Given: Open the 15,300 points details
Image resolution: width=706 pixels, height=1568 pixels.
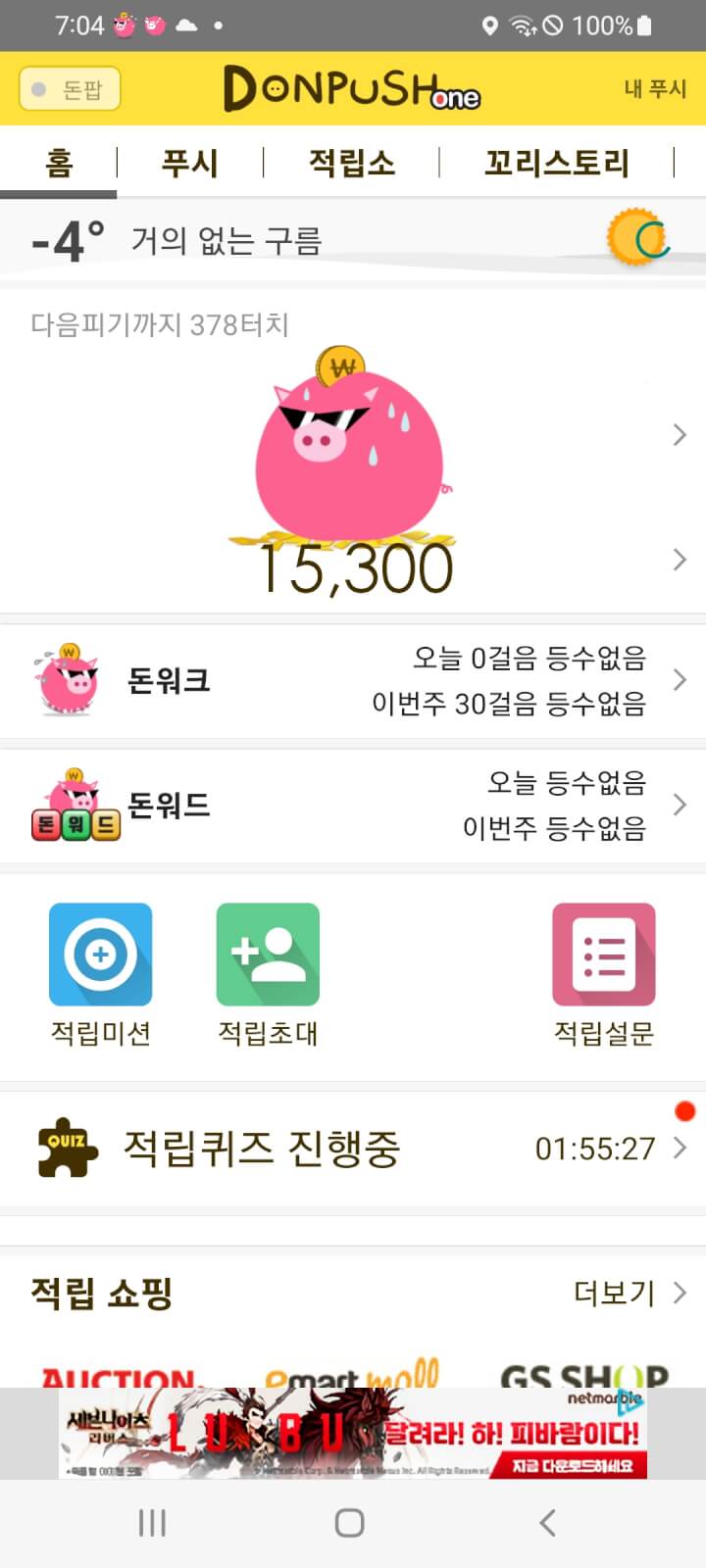Looking at the screenshot, I should coord(355,567).
